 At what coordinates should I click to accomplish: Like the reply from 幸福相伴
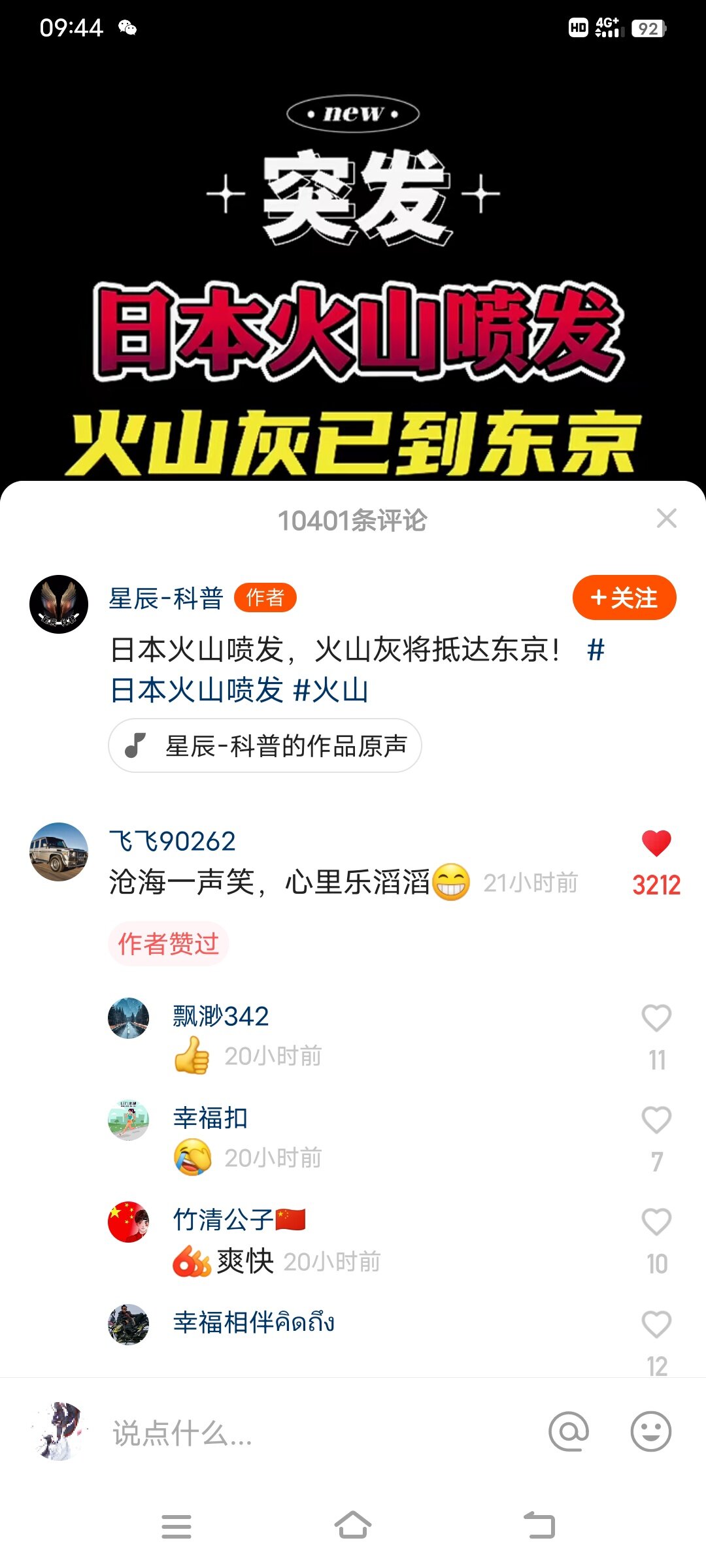(656, 1324)
